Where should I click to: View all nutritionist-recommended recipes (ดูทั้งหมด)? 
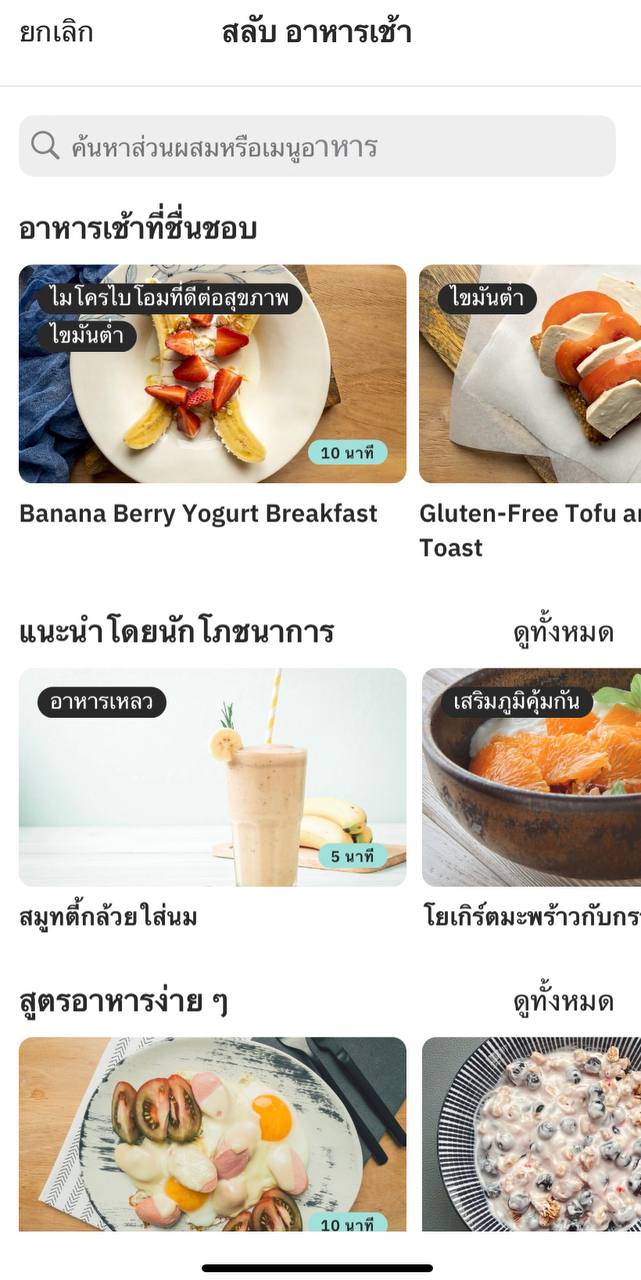(563, 632)
